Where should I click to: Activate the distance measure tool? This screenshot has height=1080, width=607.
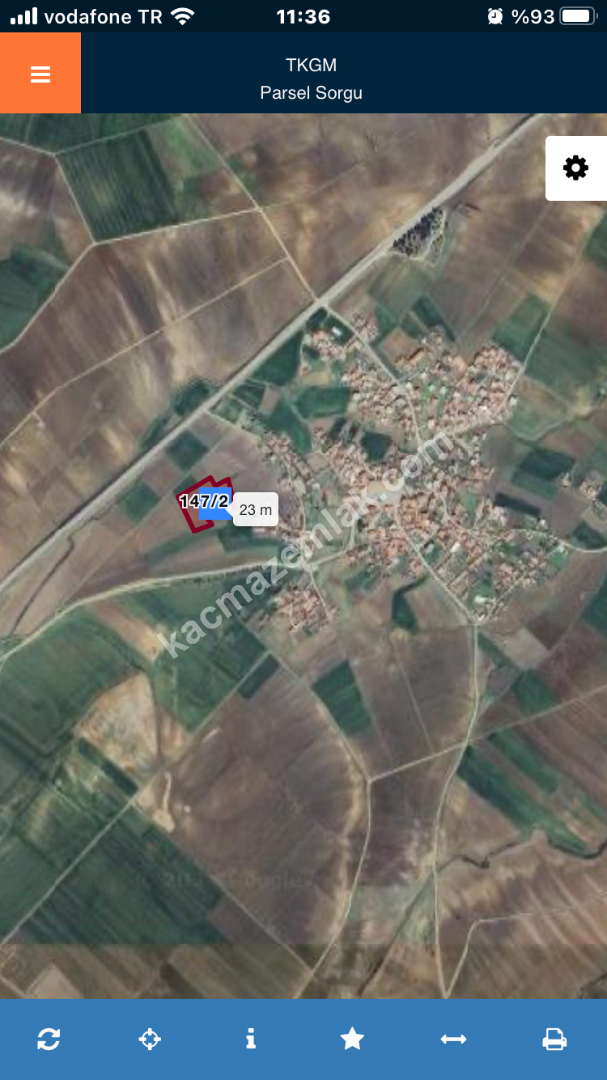coord(453,1039)
